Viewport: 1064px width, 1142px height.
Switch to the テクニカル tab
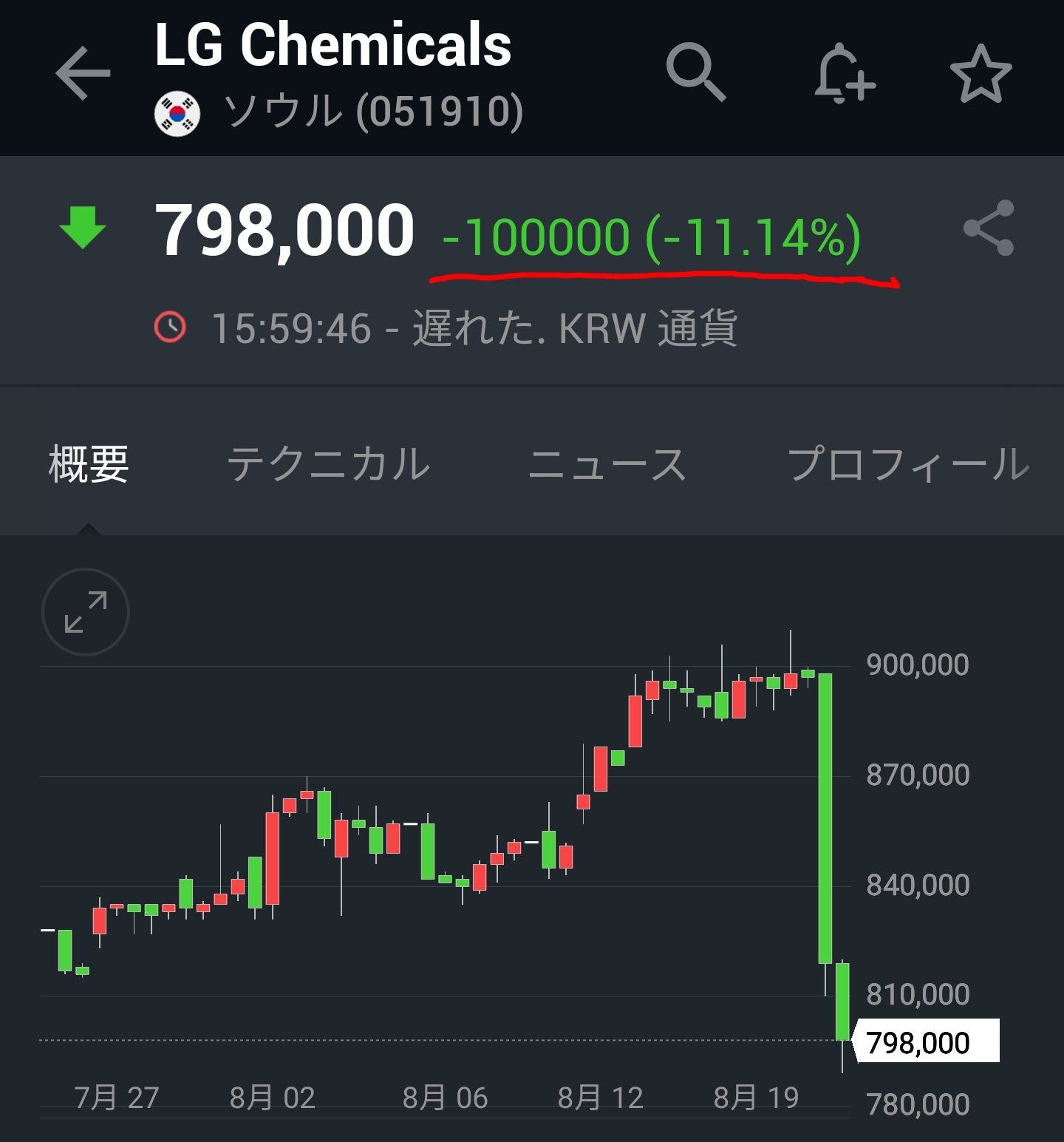point(329,464)
